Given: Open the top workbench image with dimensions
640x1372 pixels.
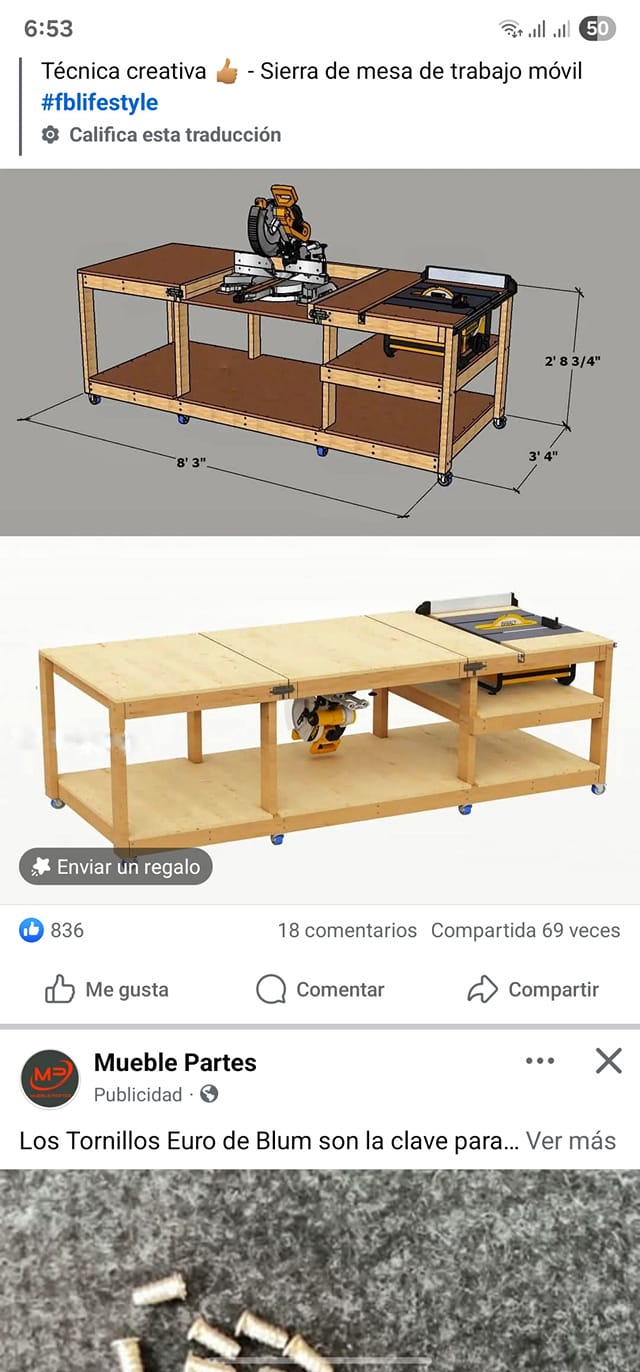Looking at the screenshot, I should tap(320, 352).
